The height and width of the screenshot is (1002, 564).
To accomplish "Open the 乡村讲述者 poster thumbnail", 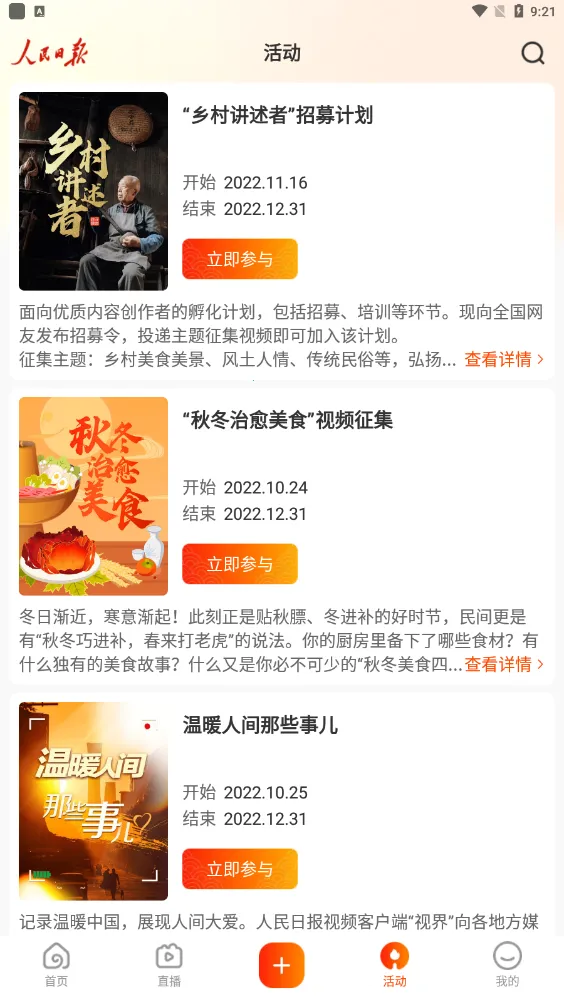I will (93, 191).
